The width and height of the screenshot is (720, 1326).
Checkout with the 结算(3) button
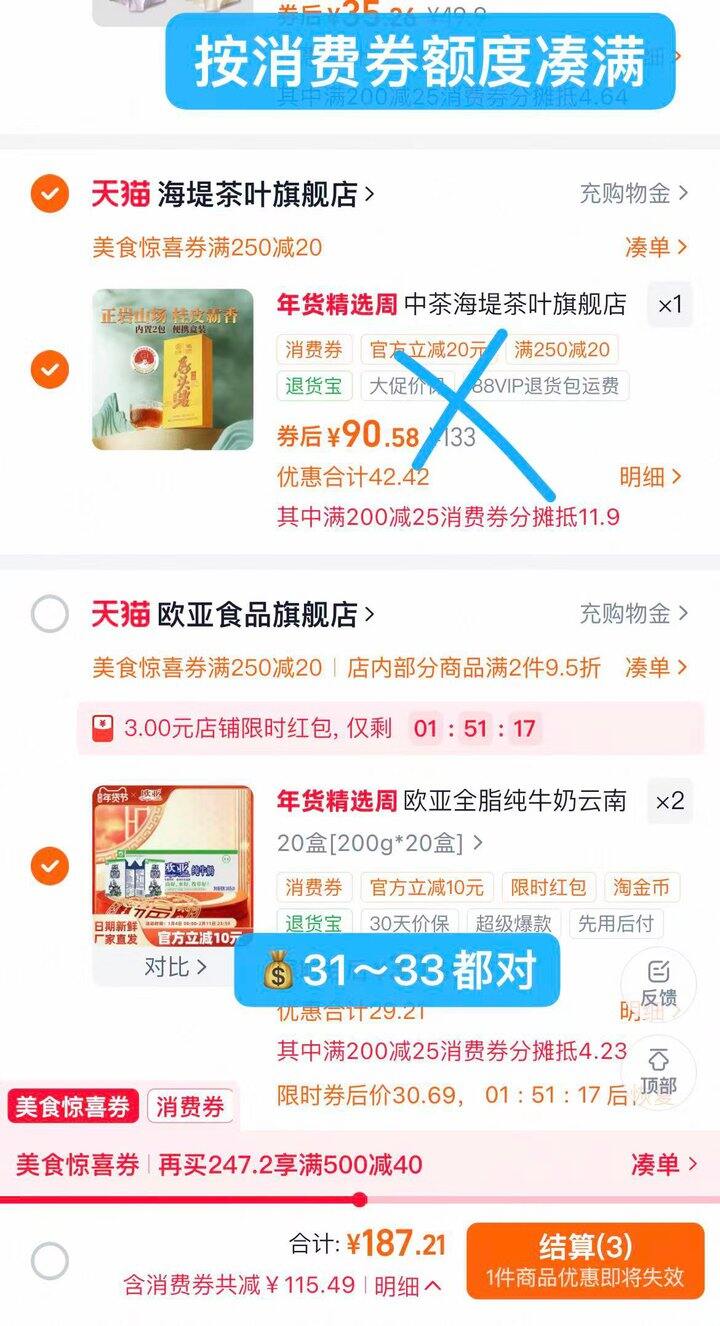pyautogui.click(x=585, y=1260)
